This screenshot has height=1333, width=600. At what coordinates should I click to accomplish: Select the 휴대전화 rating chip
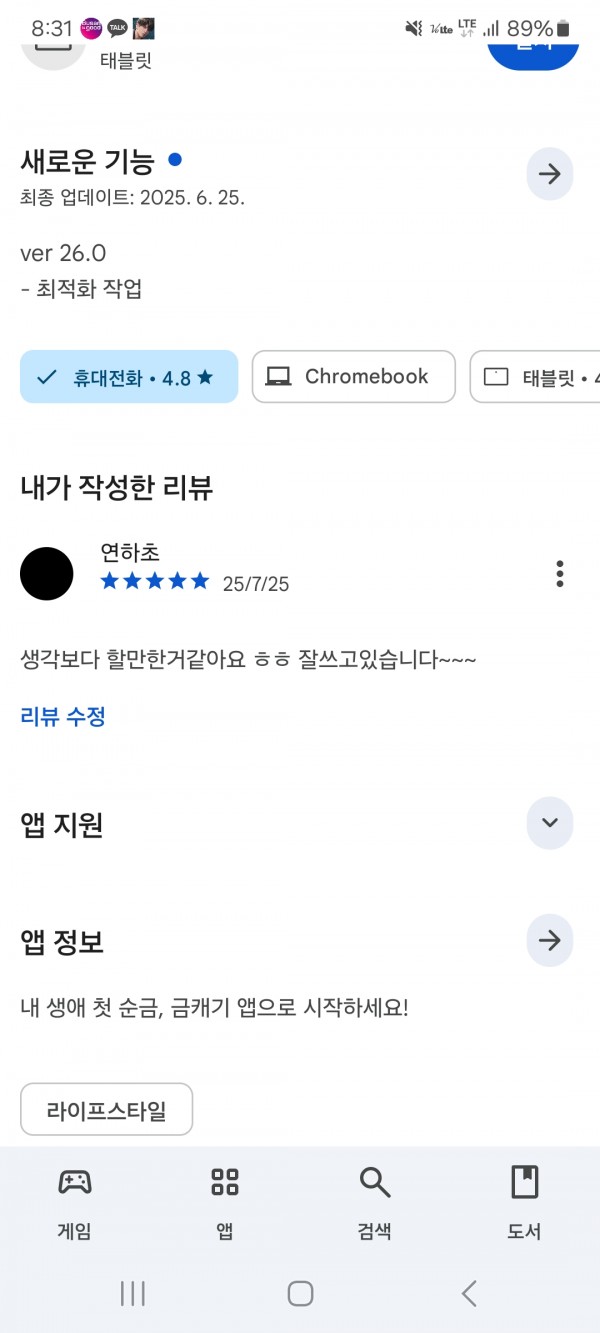[129, 377]
